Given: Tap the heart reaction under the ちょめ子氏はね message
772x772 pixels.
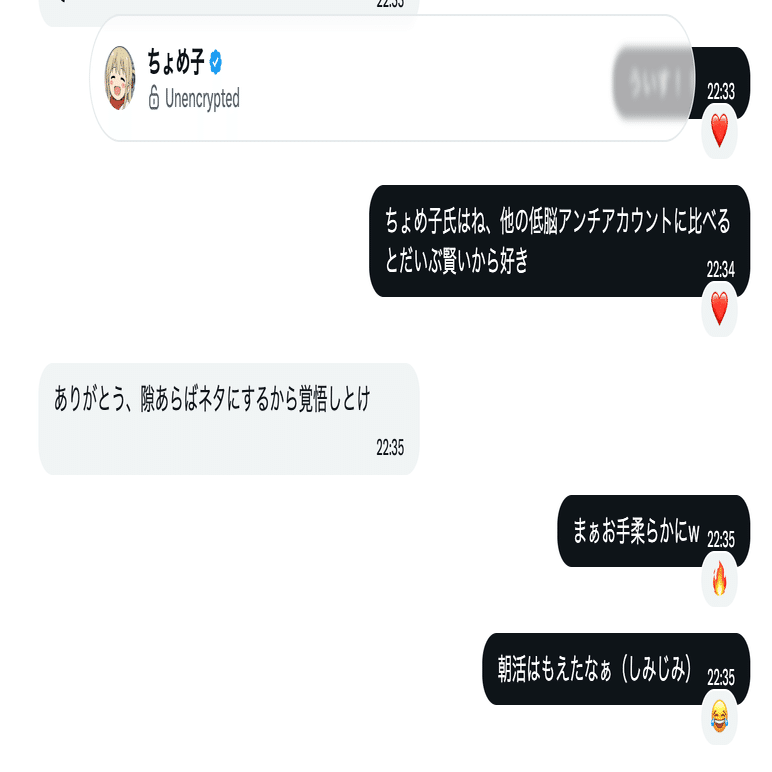Looking at the screenshot, I should click(x=719, y=308).
